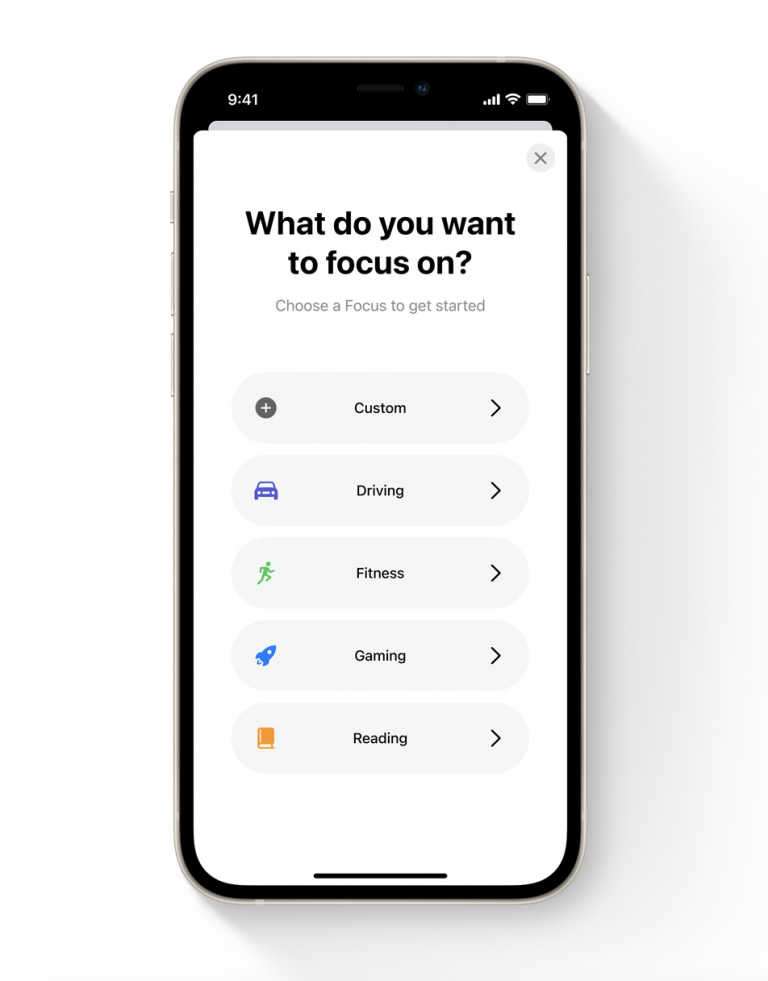Pick the Reading Focus
Viewport: 768px width, 981px height.
pos(380,739)
